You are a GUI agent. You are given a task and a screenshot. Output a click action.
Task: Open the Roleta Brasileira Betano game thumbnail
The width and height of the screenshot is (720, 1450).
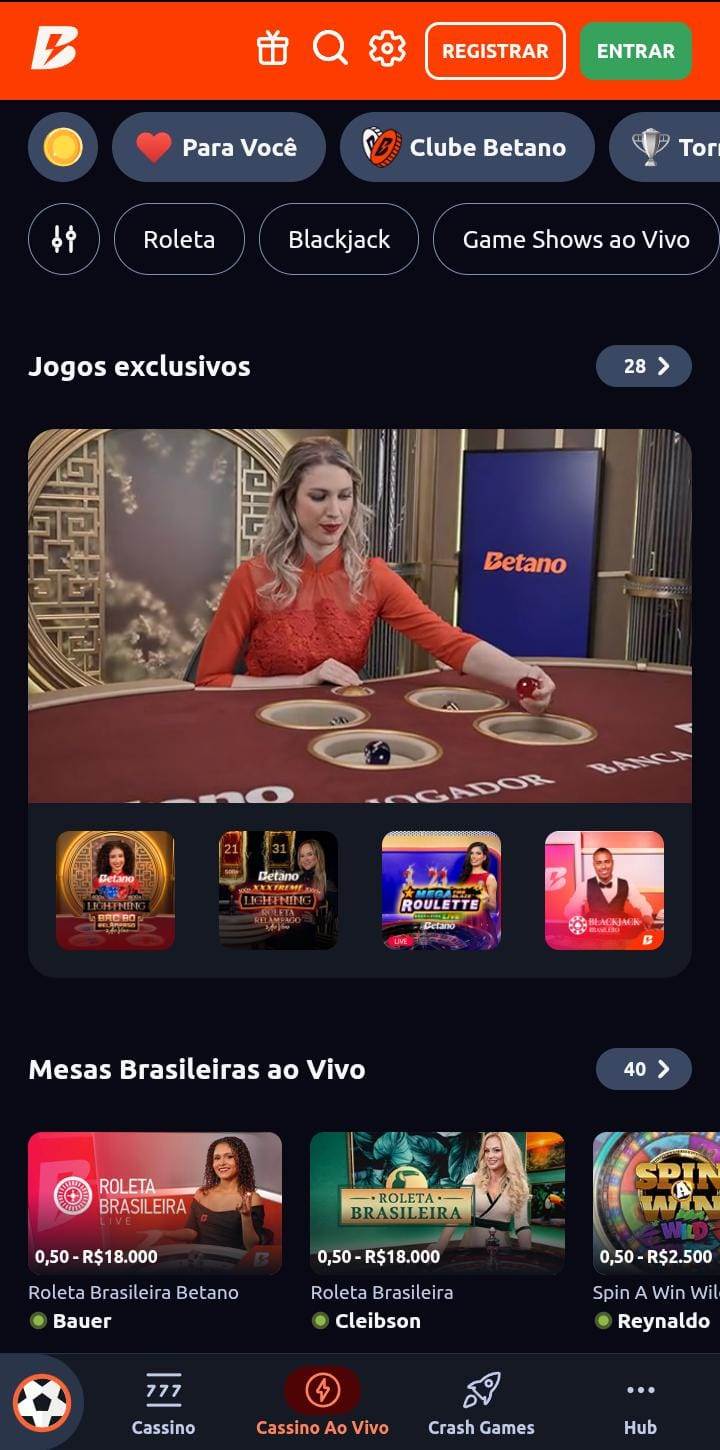coord(155,1203)
